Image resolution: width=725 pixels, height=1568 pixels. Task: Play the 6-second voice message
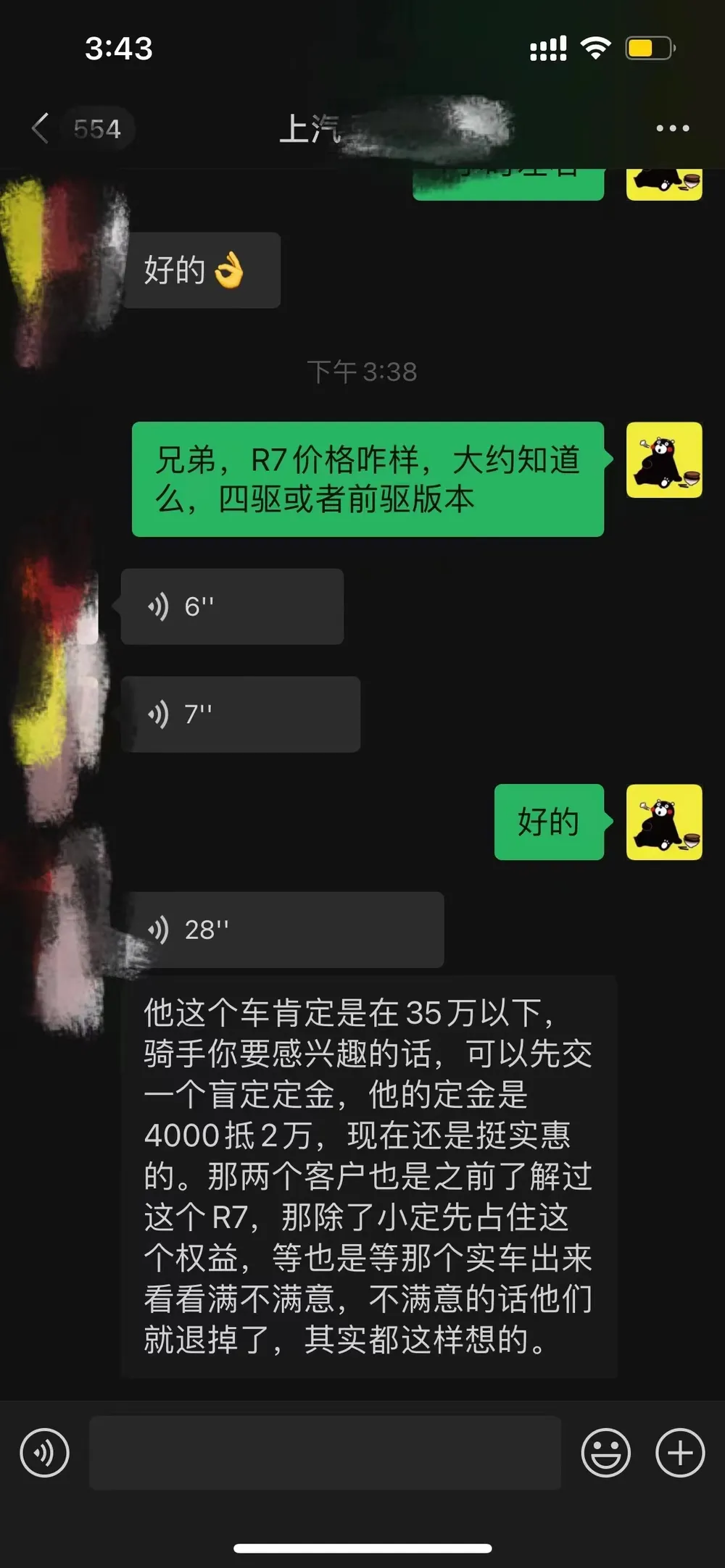[232, 606]
